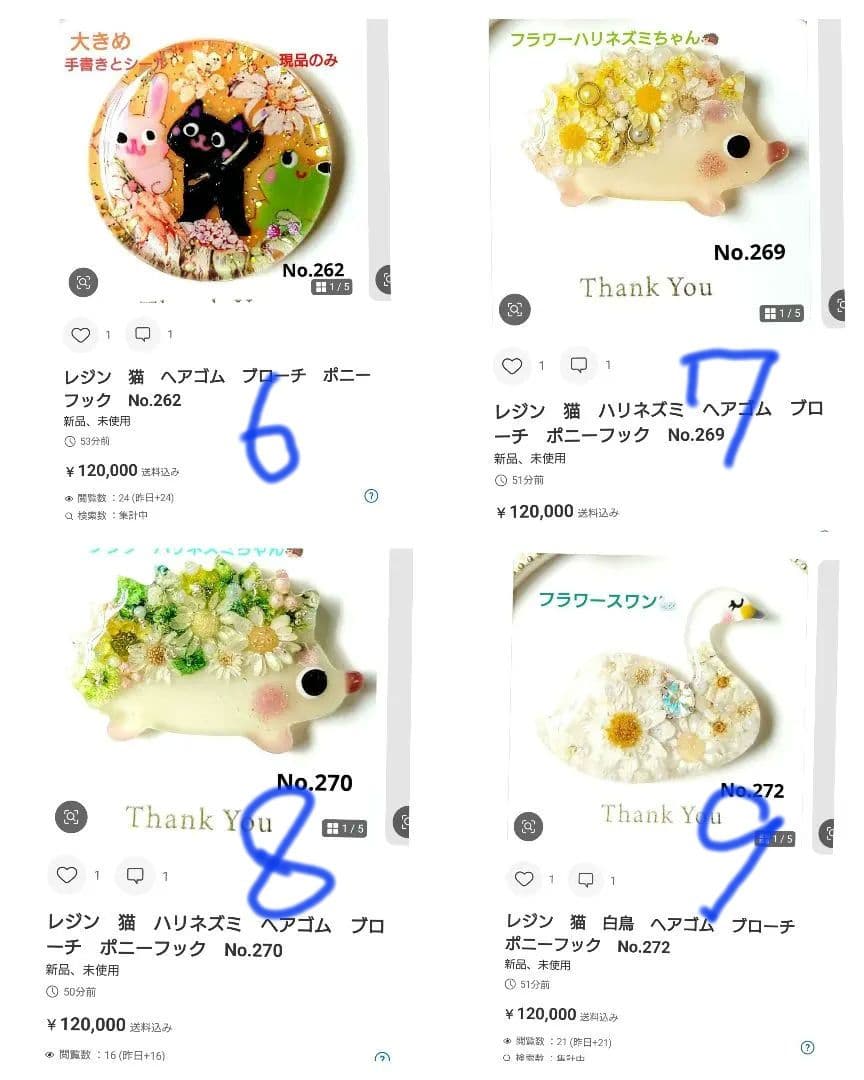Open visual search on the No.269 hedgehog photo
Viewport: 864px width, 1080px height.
pos(515,310)
